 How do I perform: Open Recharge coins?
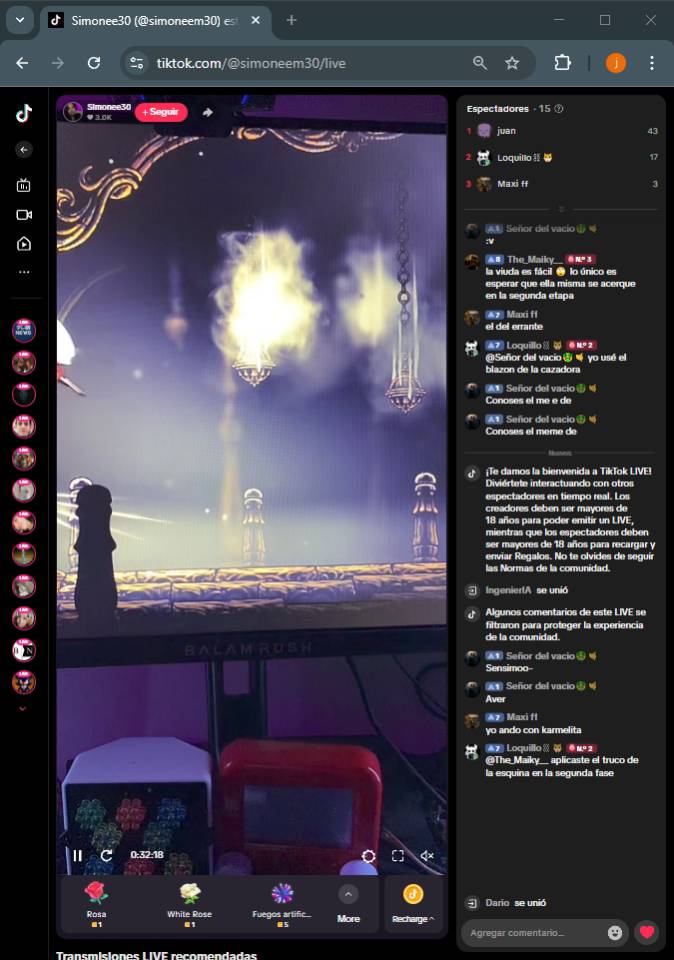[413, 903]
